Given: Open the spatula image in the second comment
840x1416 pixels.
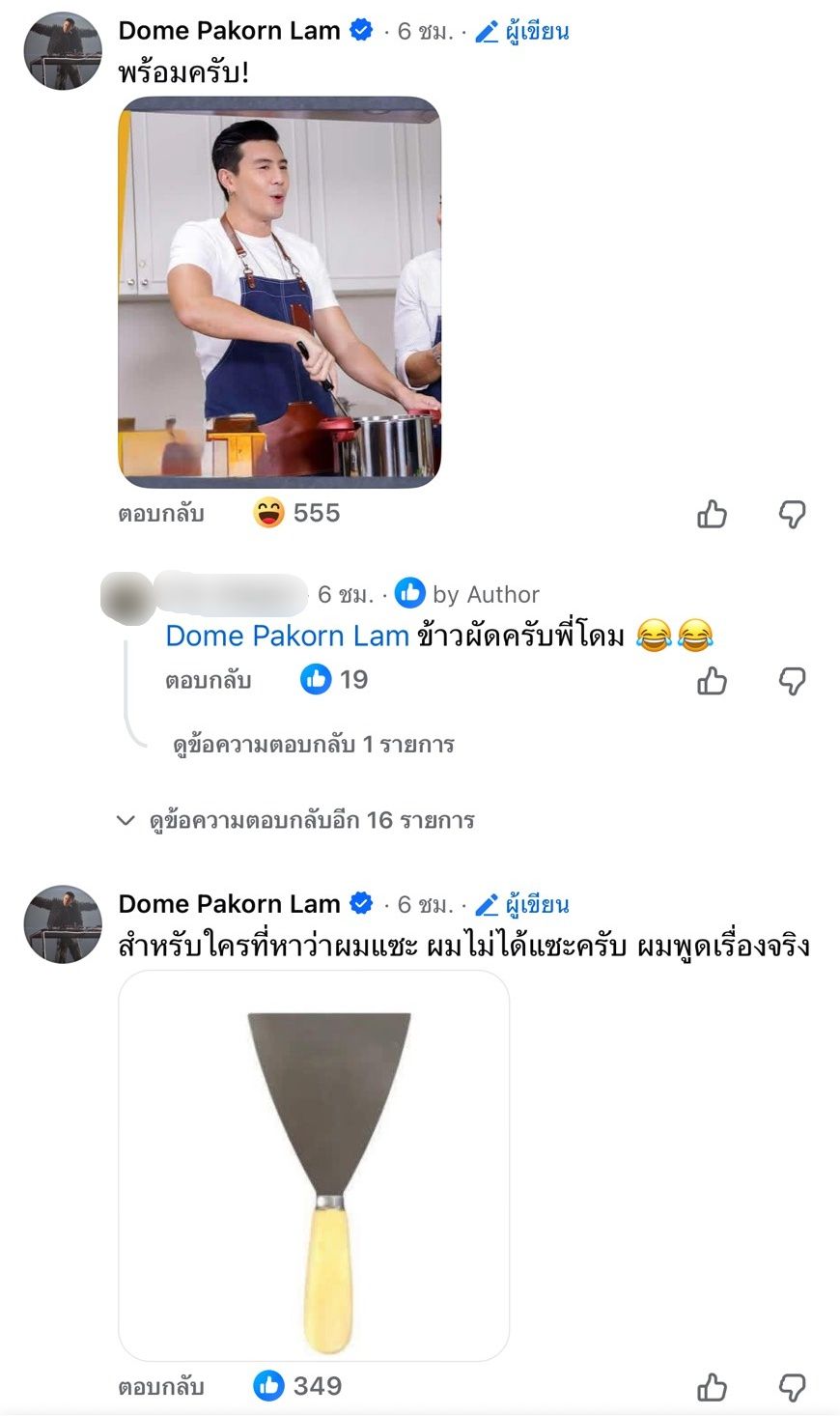Looking at the screenshot, I should [x=314, y=1166].
